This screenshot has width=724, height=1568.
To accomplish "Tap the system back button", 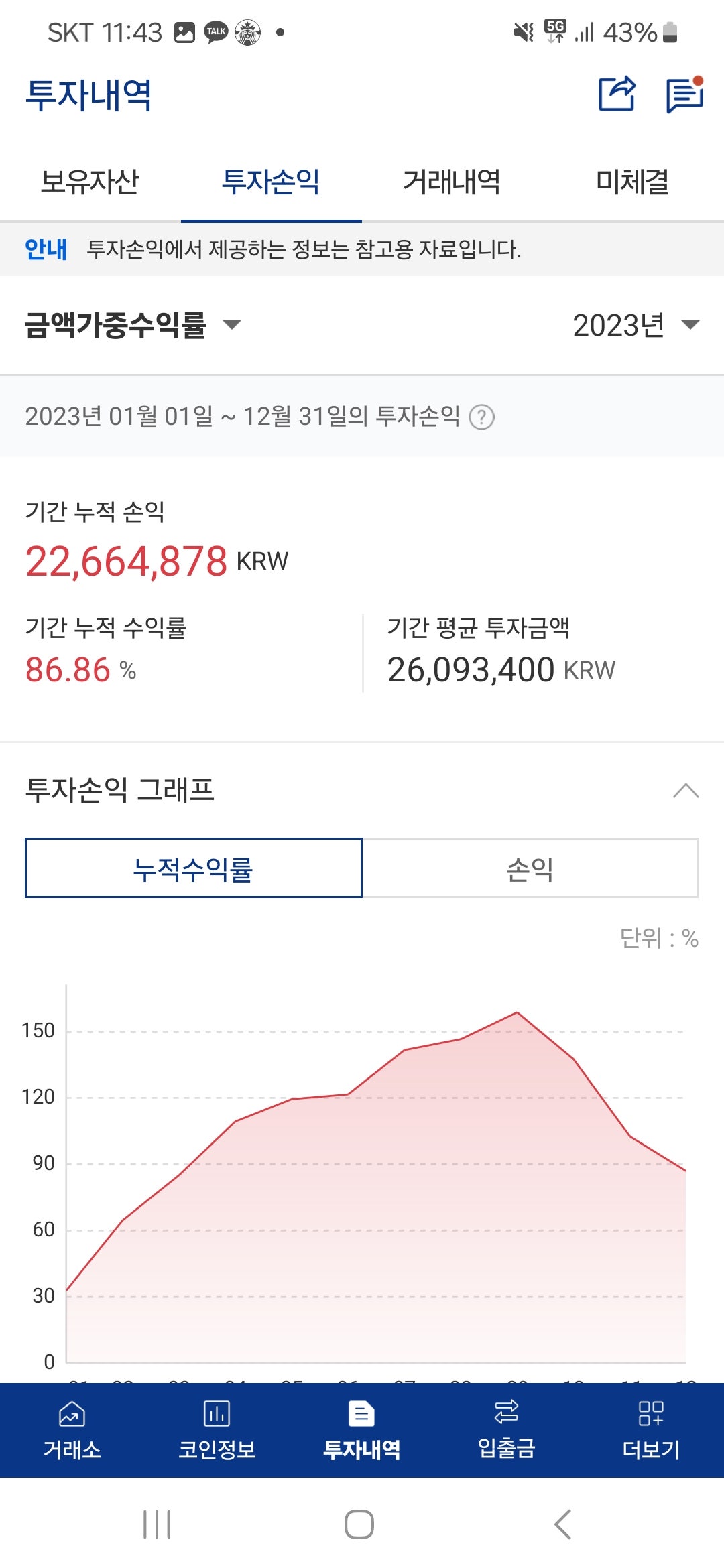I will pyautogui.click(x=563, y=1524).
